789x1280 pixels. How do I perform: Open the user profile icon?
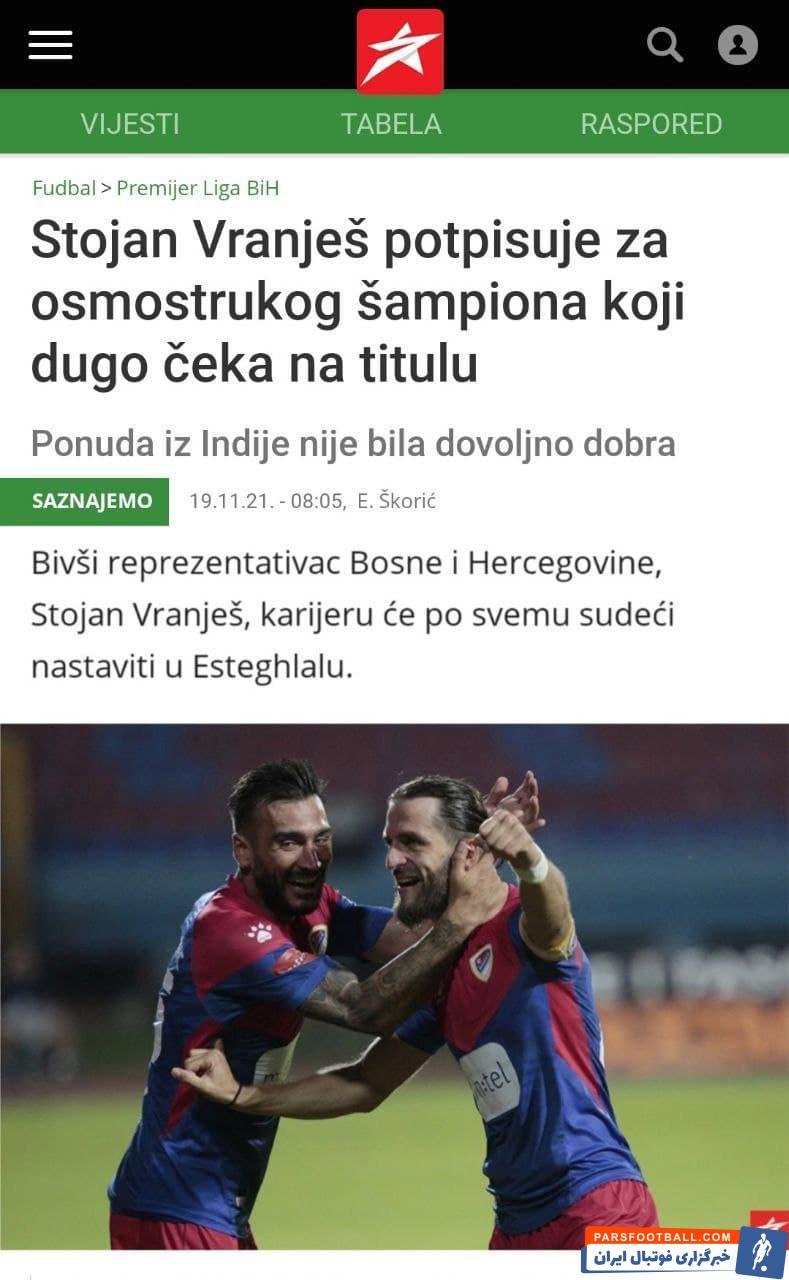pyautogui.click(x=737, y=45)
